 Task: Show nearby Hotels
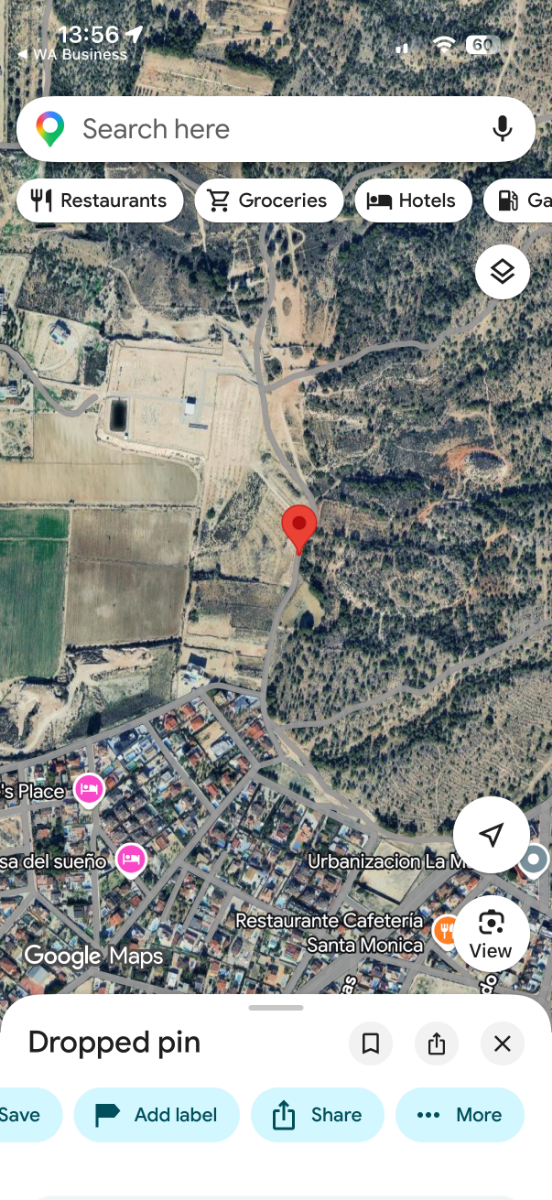(412, 200)
